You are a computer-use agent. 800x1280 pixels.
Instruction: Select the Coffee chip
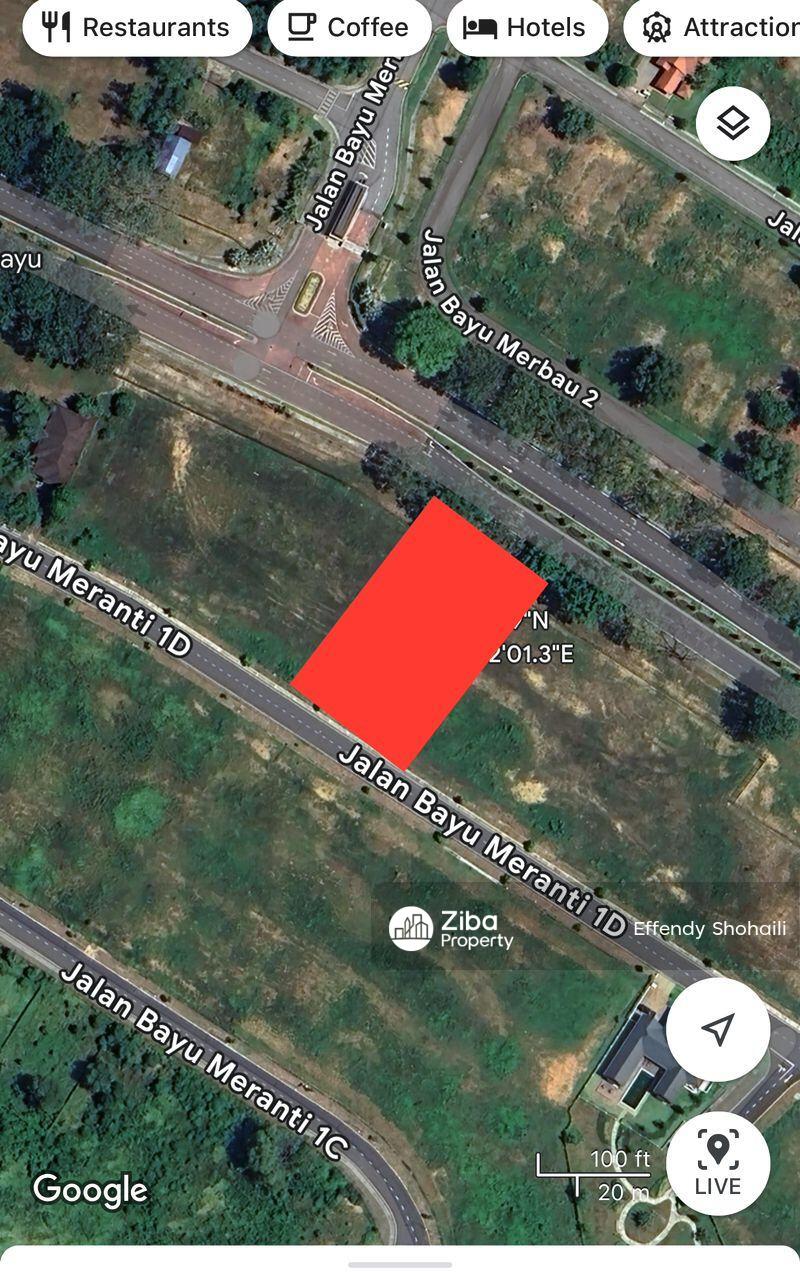pos(349,27)
